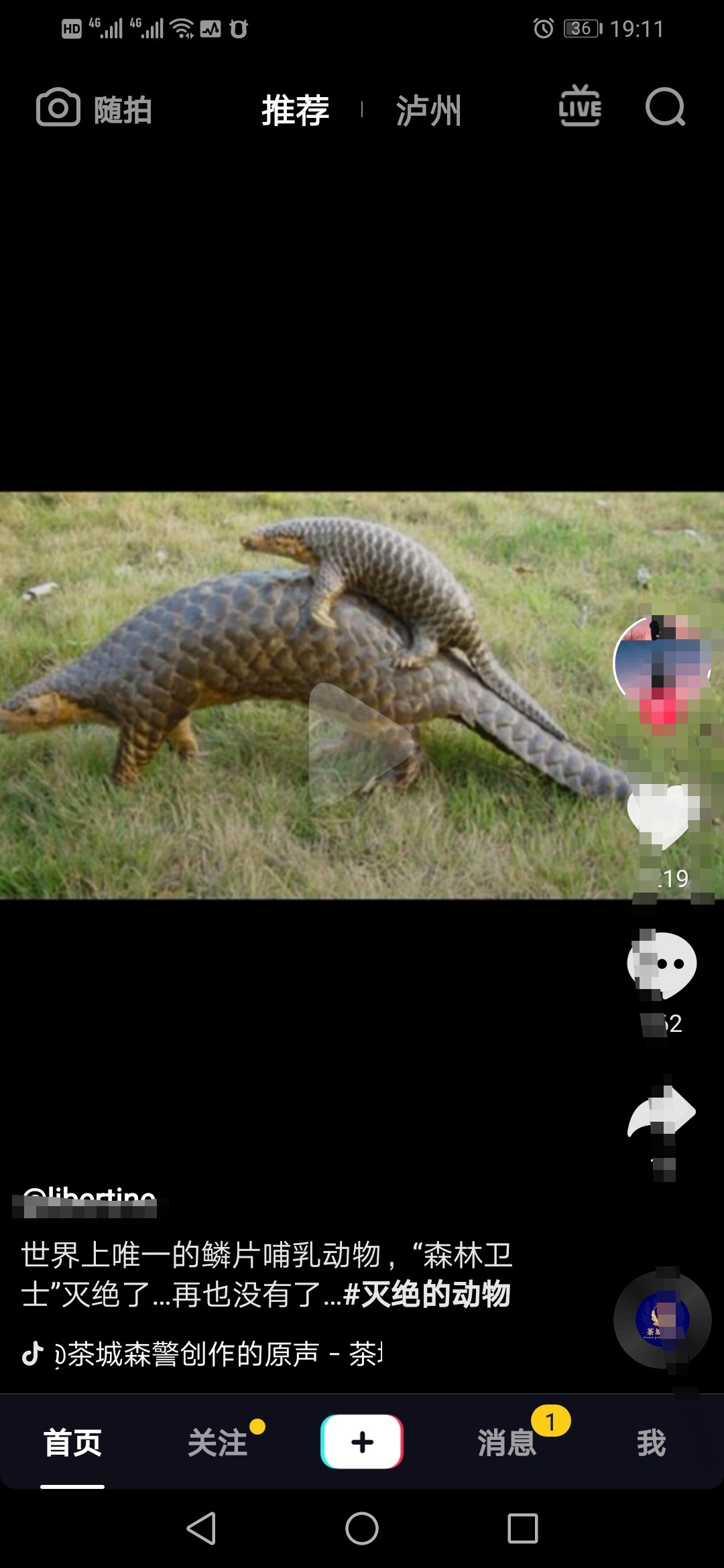Switch to the 泸州 local feed
Viewport: 724px width, 1568px height.
coord(428,111)
